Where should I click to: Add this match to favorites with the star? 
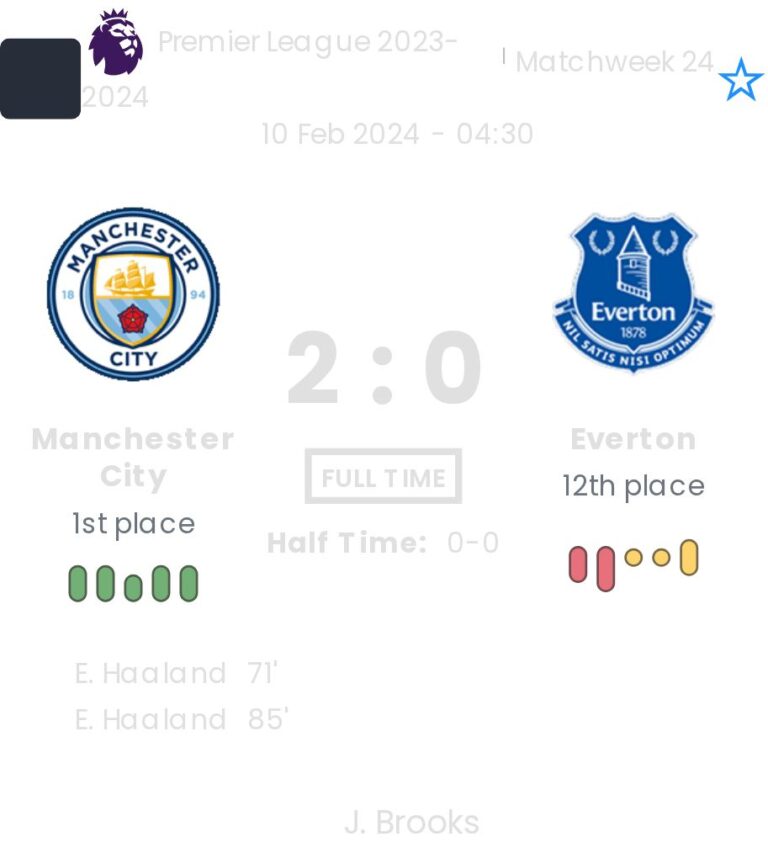[741, 79]
